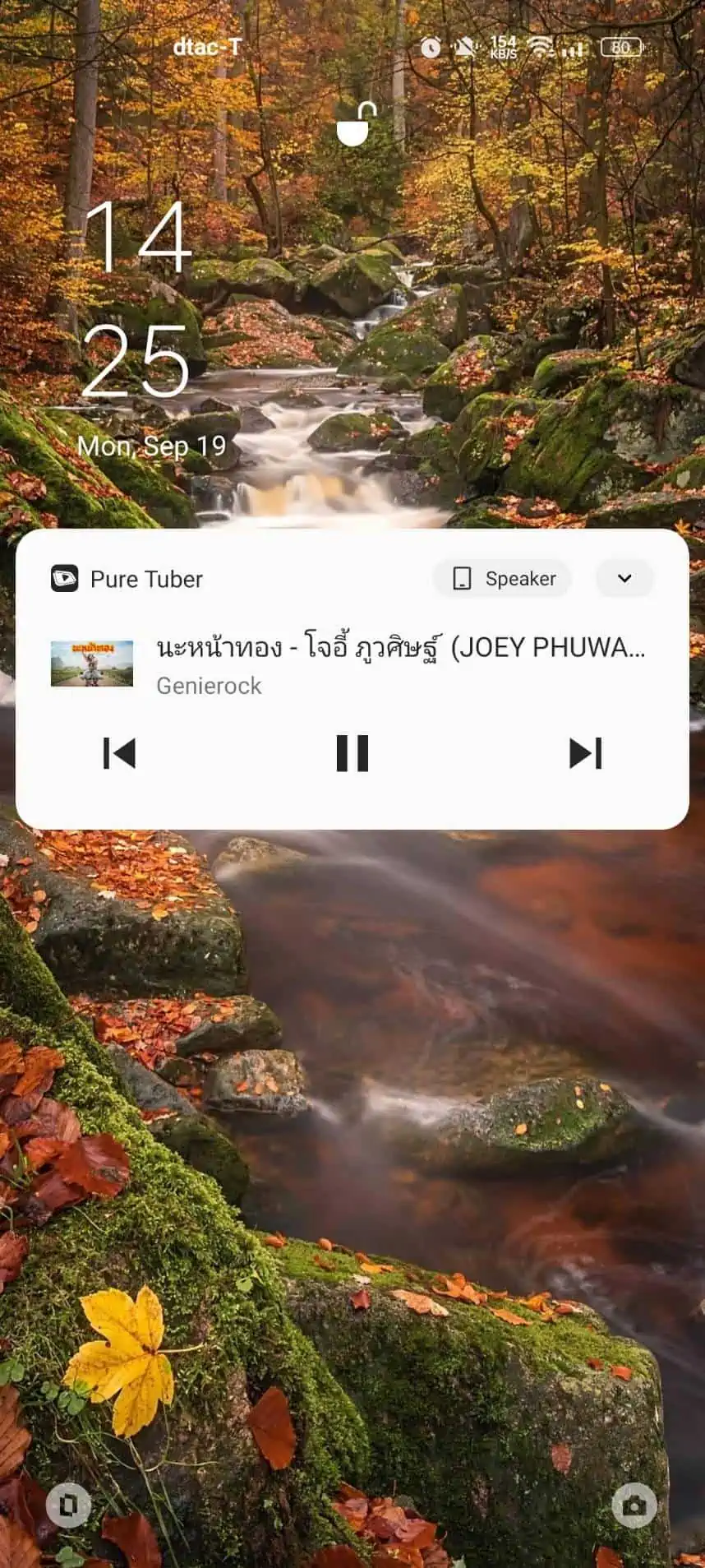Pause the currently playing song

coord(352,752)
